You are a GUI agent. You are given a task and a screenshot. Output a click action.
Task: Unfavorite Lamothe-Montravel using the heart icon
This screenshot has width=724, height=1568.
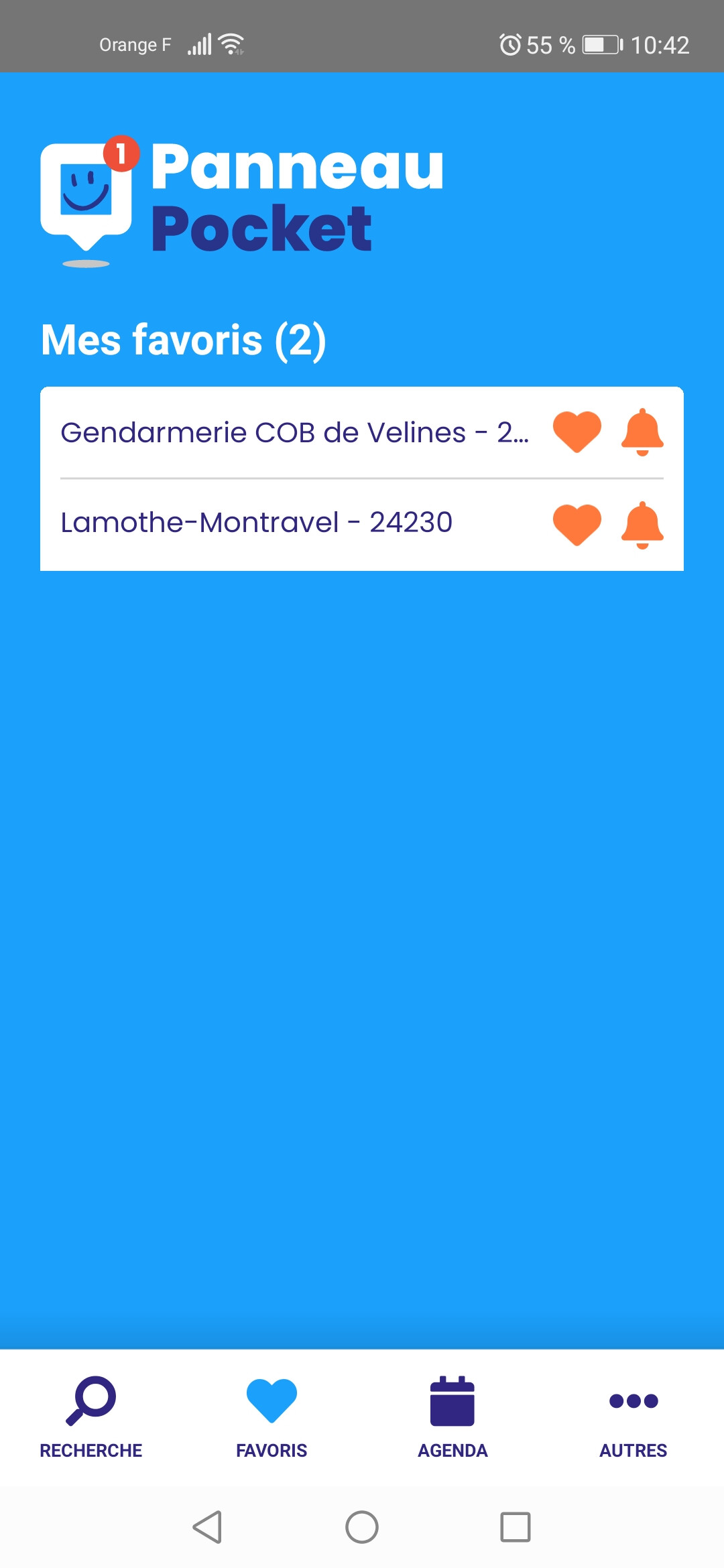coord(577,525)
